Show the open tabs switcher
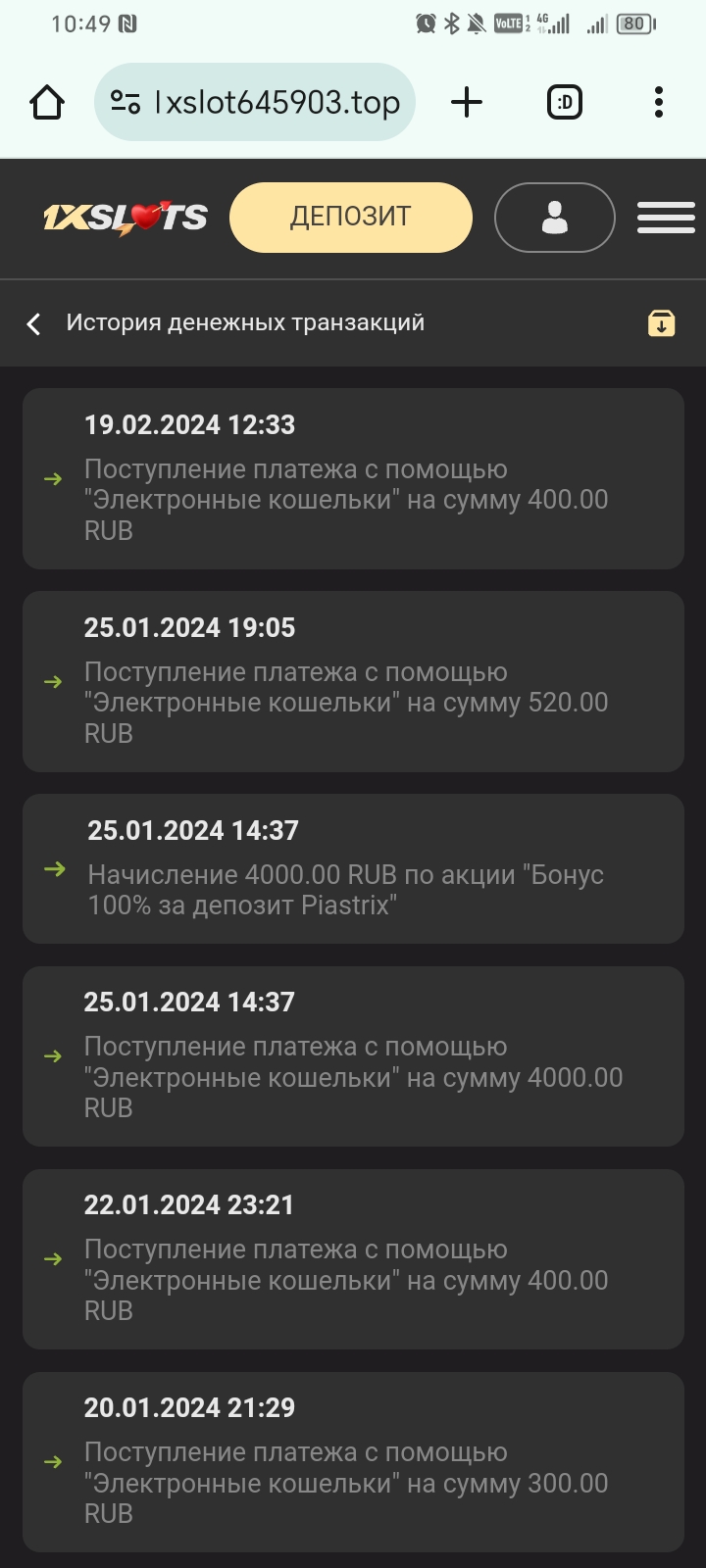The image size is (706, 1568). click(x=565, y=102)
